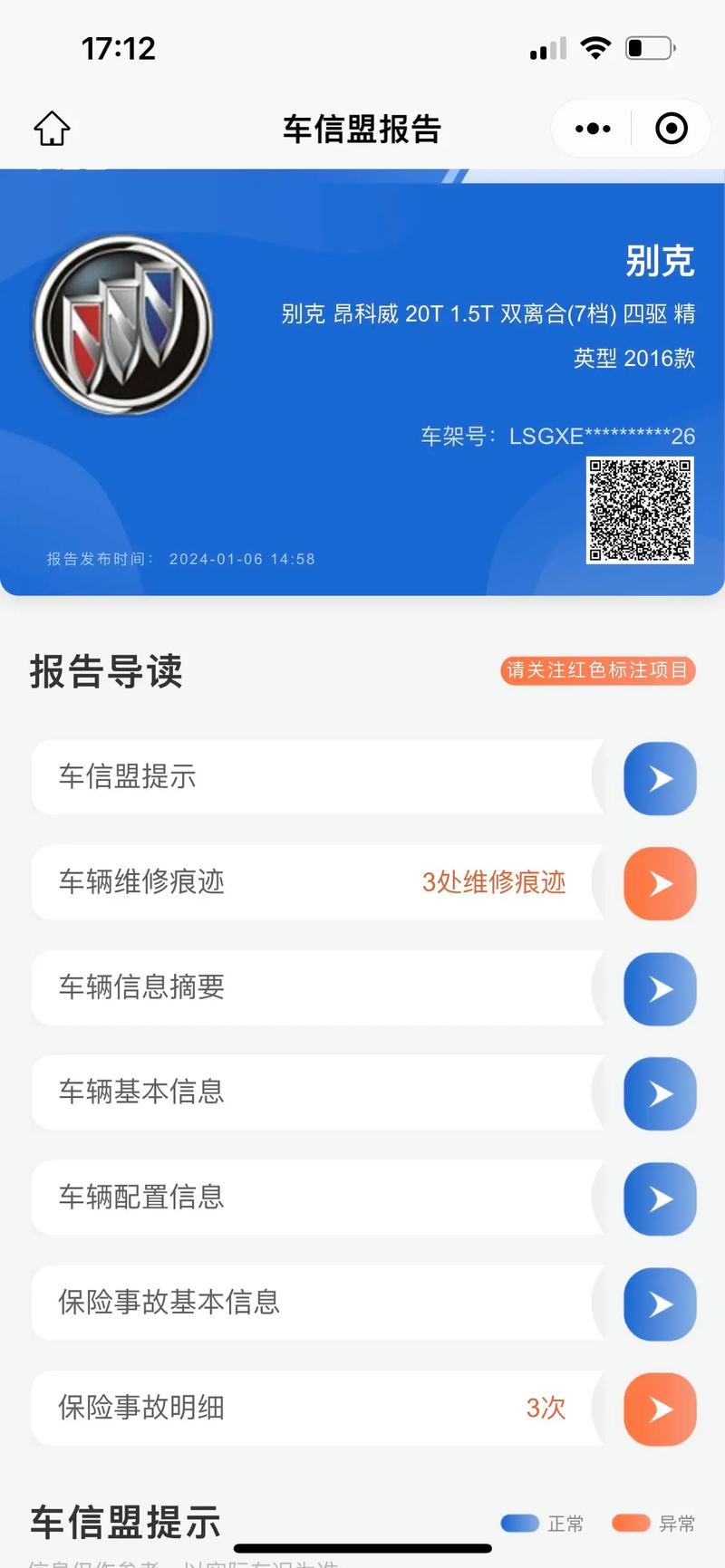Screen dimensions: 725x1568
Task: Tap the orange 异常 legend indicator
Action: pyautogui.click(x=632, y=1524)
